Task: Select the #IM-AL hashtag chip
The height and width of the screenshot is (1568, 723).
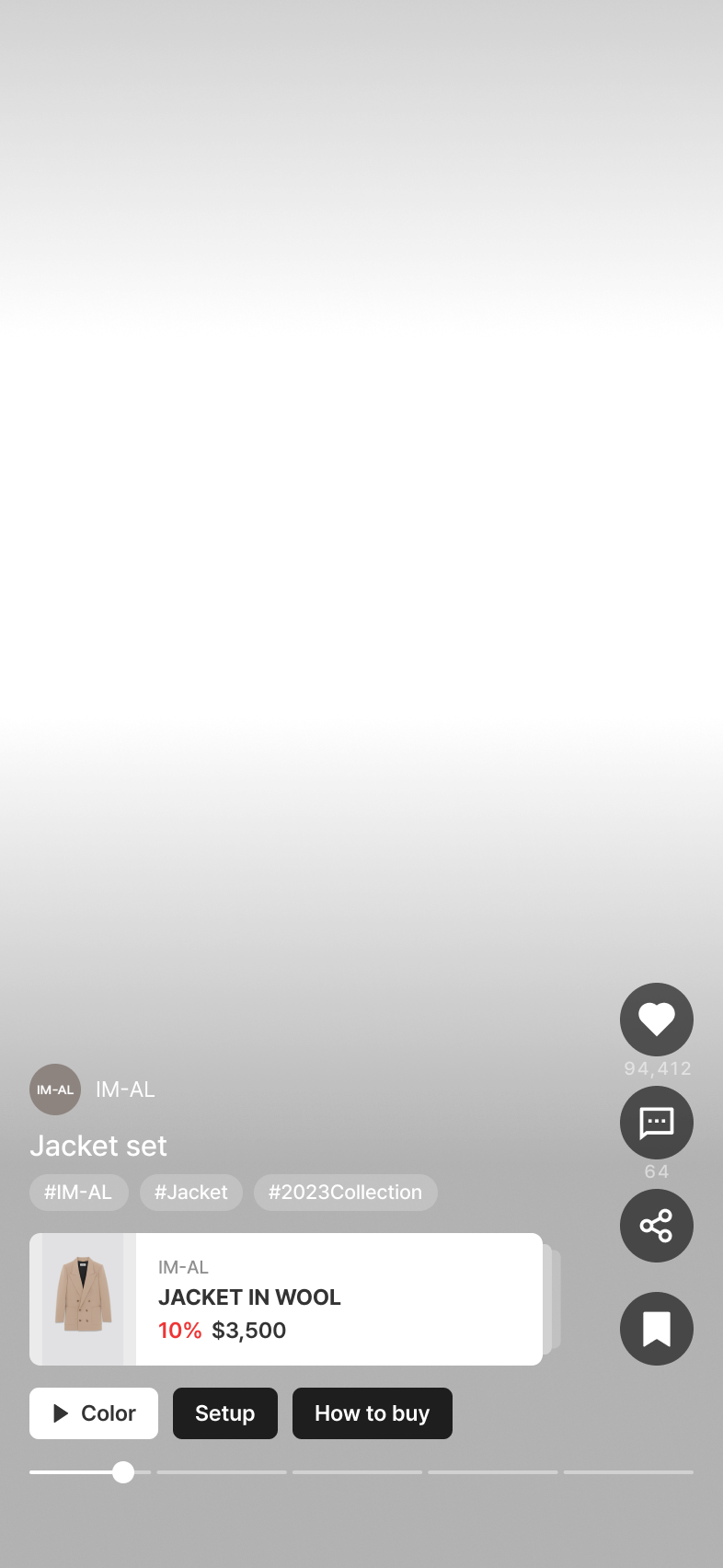Action: tap(78, 1193)
